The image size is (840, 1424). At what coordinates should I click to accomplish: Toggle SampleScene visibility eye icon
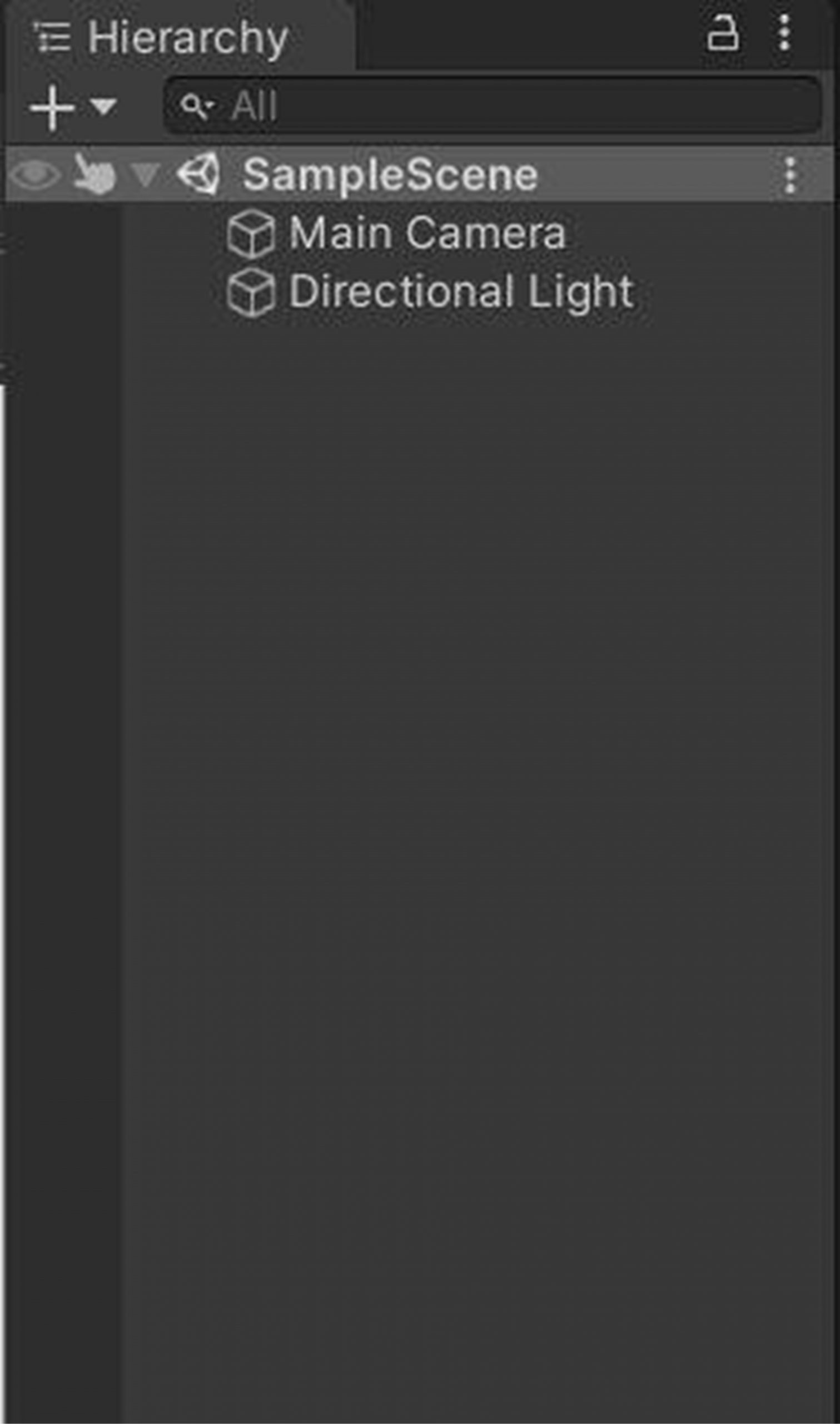(x=34, y=175)
